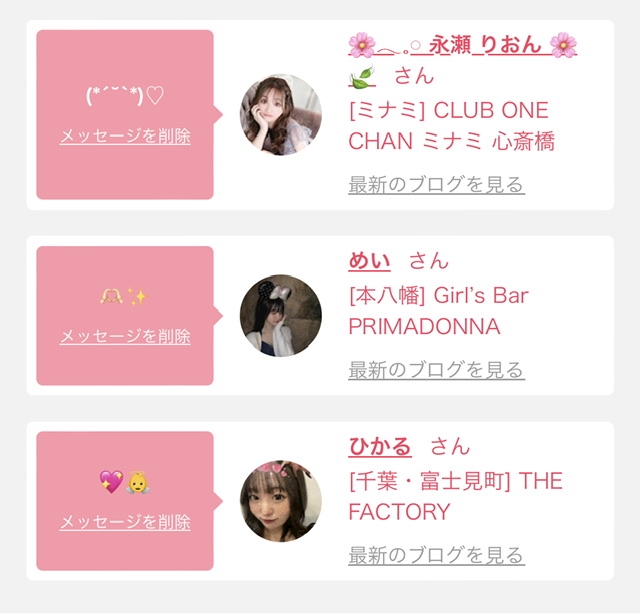View latest blog of めい
The width and height of the screenshot is (640, 616).
point(436,370)
